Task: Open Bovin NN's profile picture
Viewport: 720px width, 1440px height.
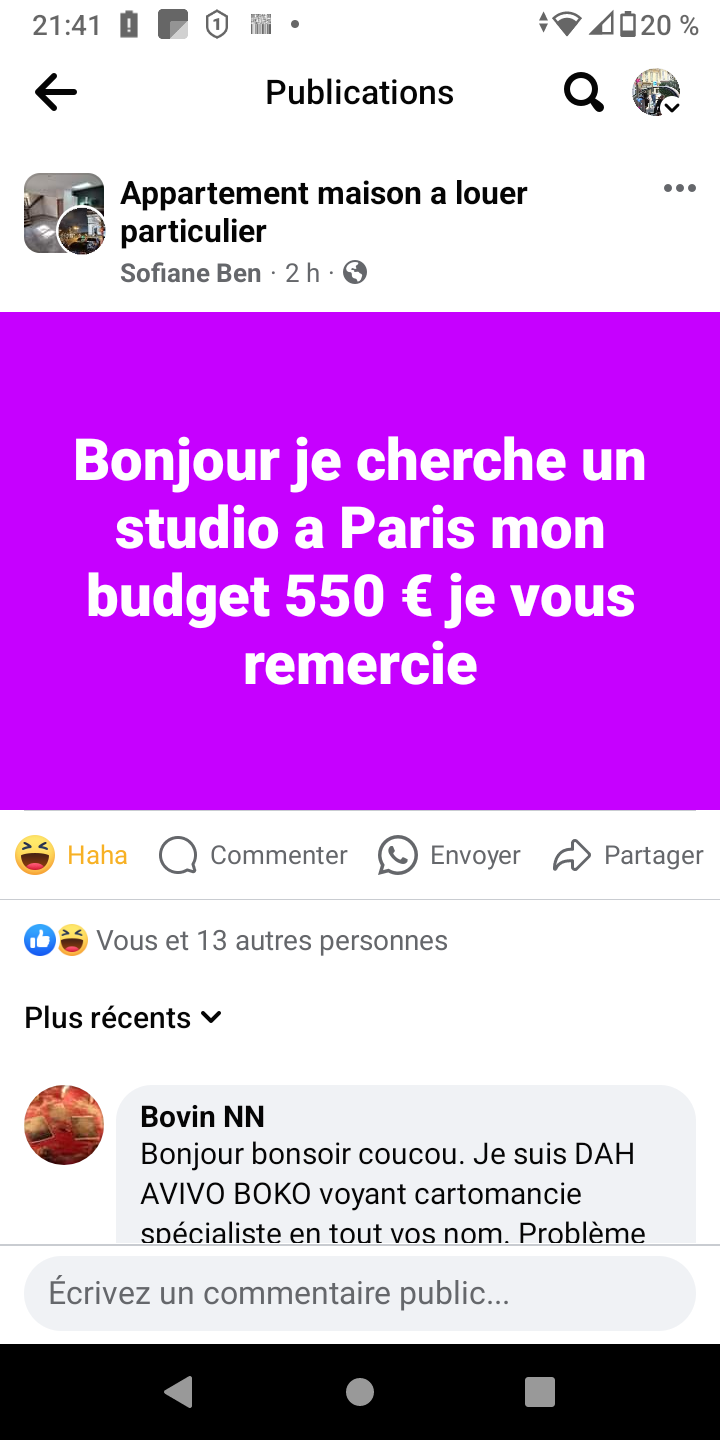Action: click(64, 1125)
